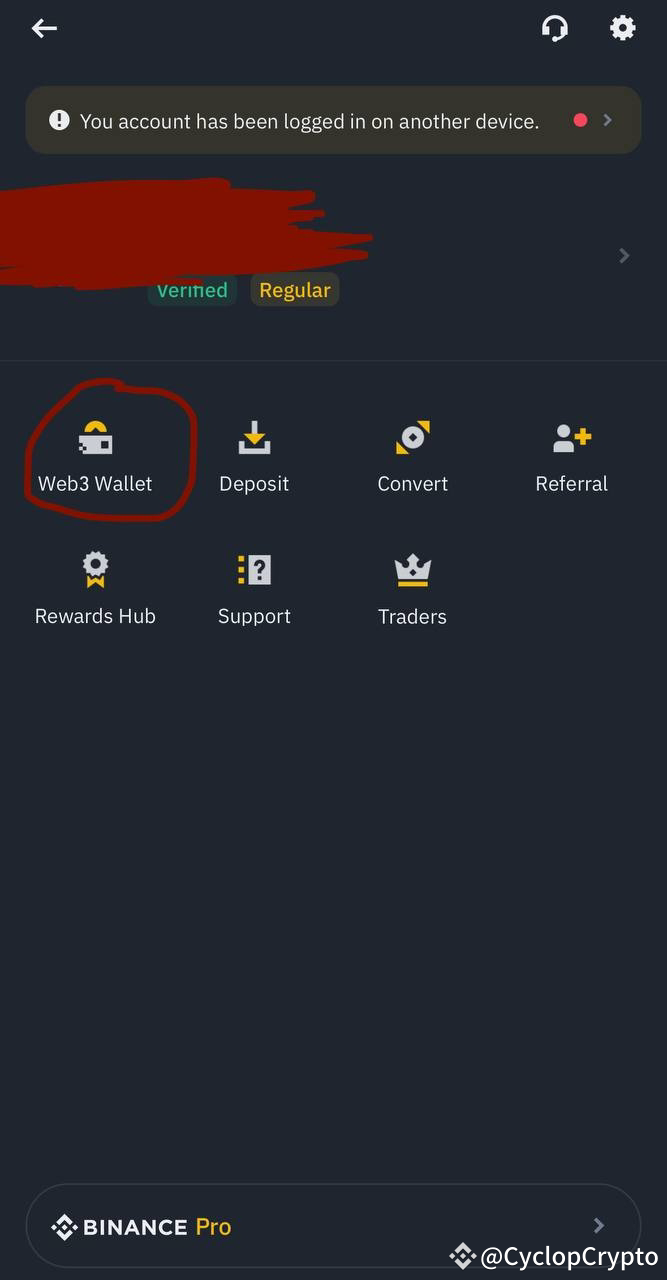The width and height of the screenshot is (667, 1280).
Task: Open the Referral program
Action: 571,456
